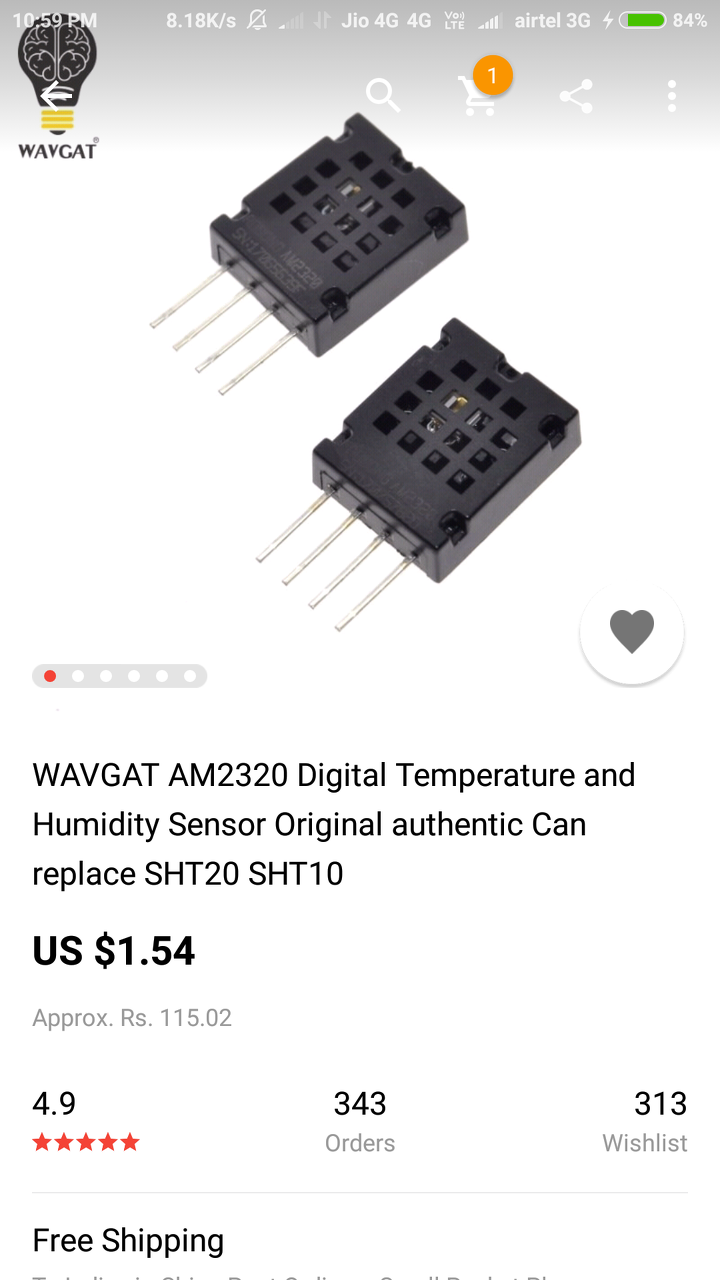The image size is (720, 1280).
Task: Open the shopping cart
Action: pyautogui.click(x=479, y=95)
